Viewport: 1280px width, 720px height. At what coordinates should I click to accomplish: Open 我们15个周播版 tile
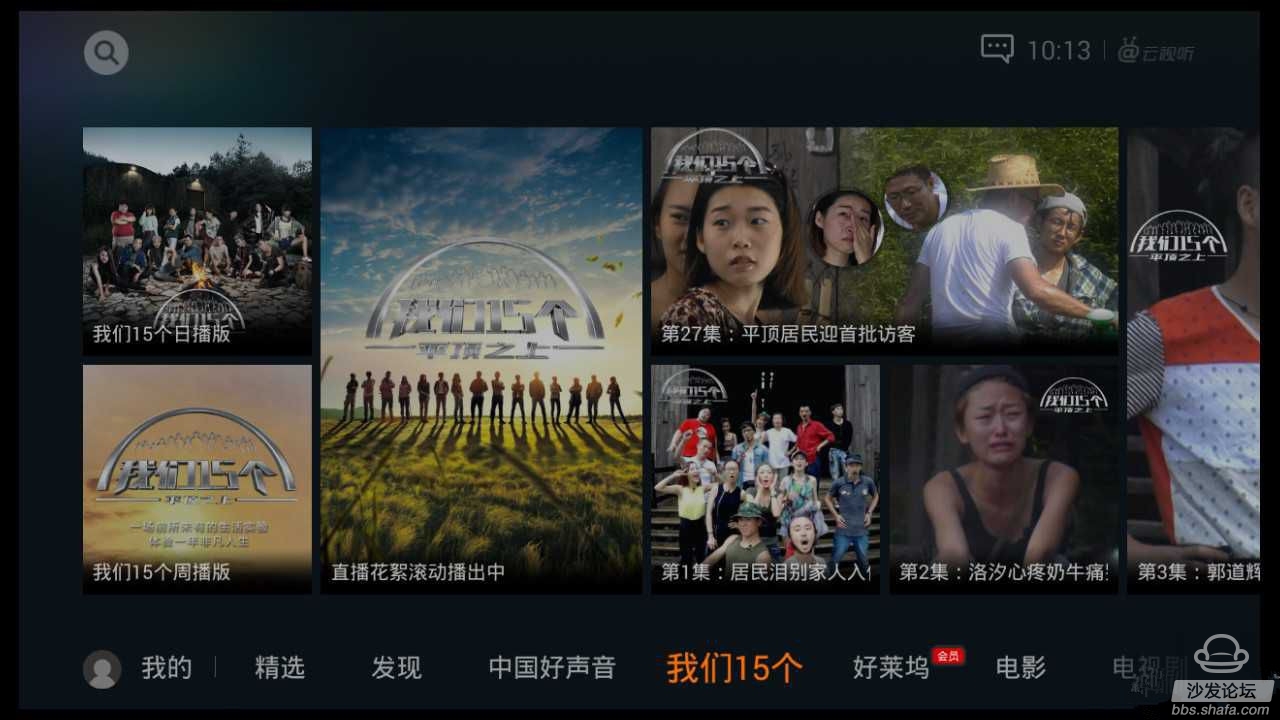tap(197, 479)
